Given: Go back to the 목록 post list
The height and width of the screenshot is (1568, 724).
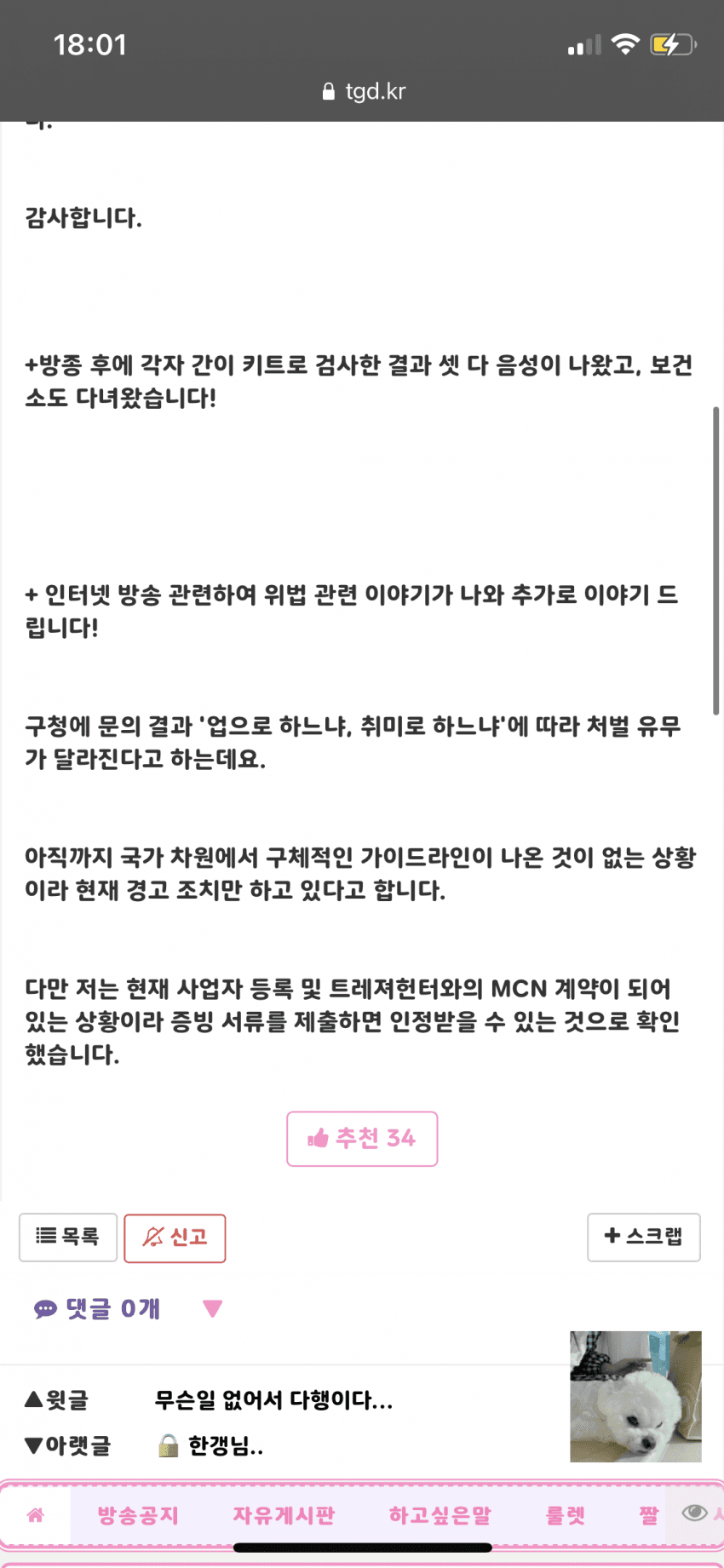Looking at the screenshot, I should pyautogui.click(x=68, y=1237).
